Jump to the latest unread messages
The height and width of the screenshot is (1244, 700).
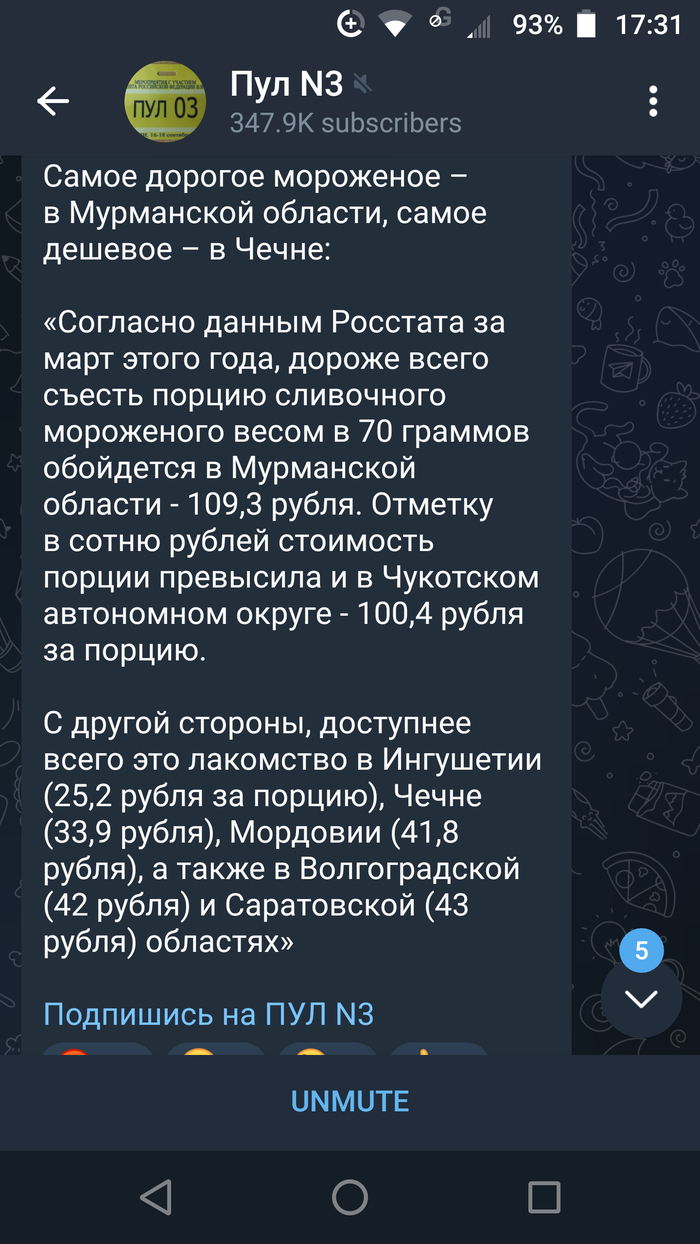tap(641, 998)
